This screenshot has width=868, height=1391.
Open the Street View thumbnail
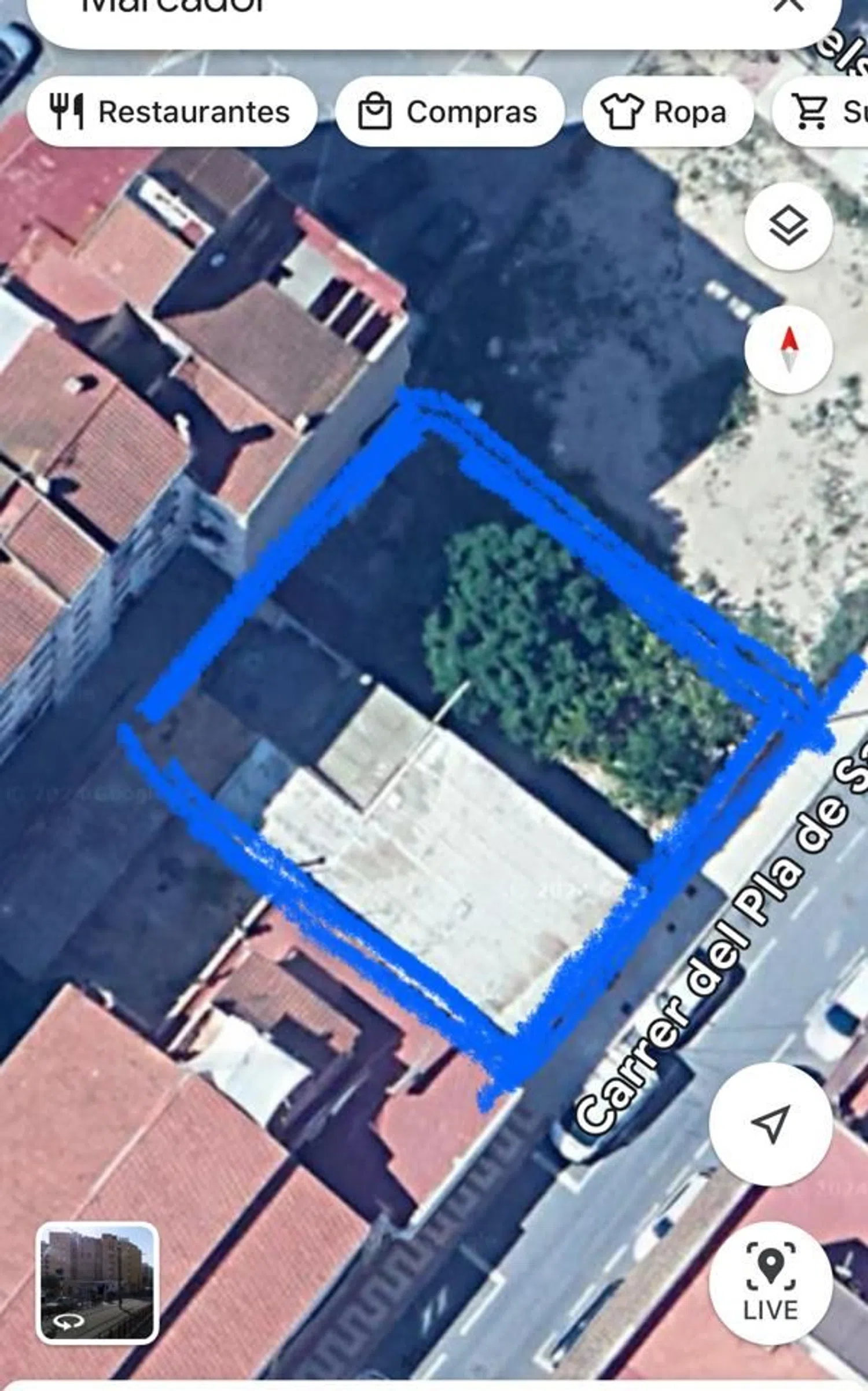[x=97, y=1283]
